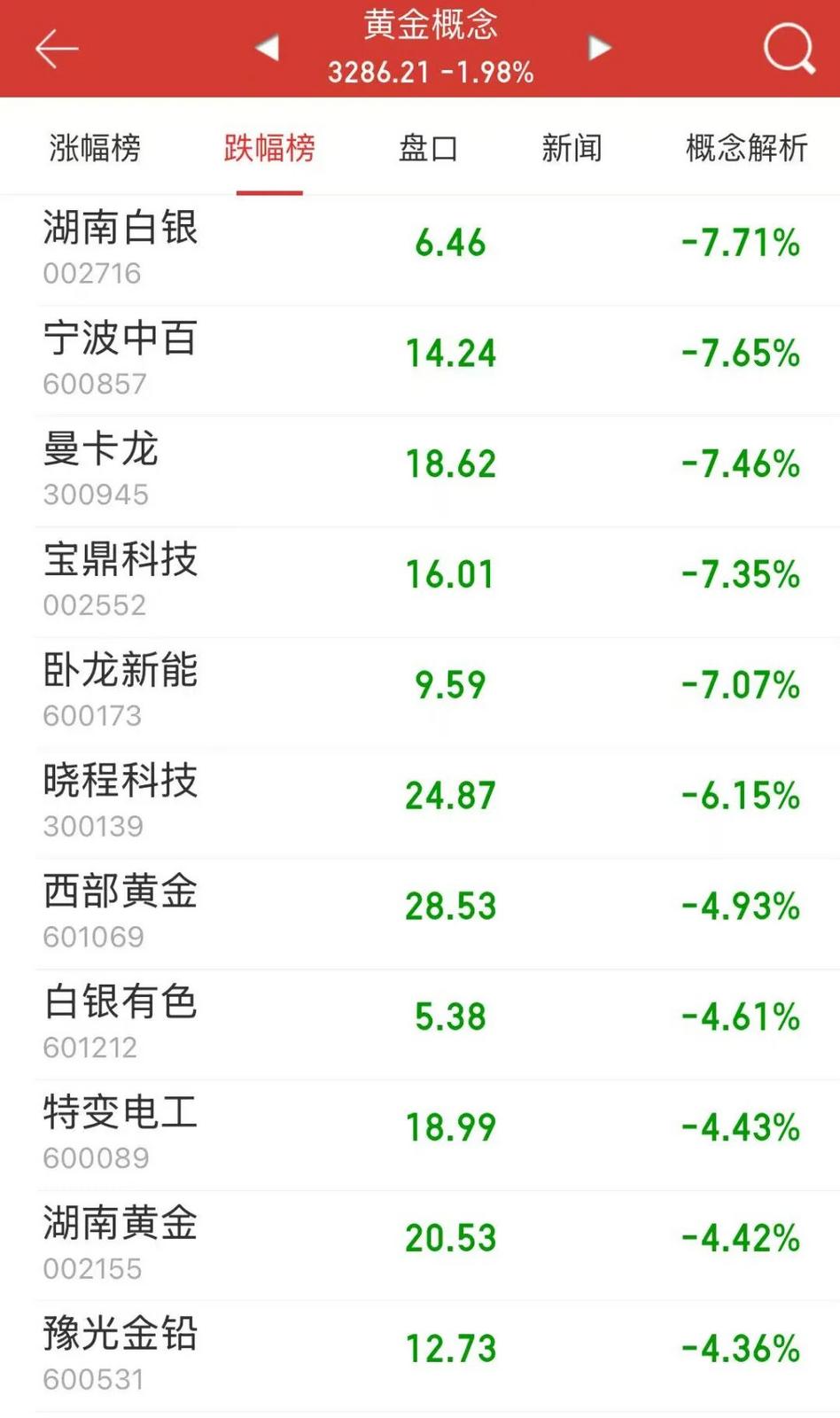Switch to the 涨幅榜 tab
This screenshot has width=840, height=1418.
pos(95,148)
